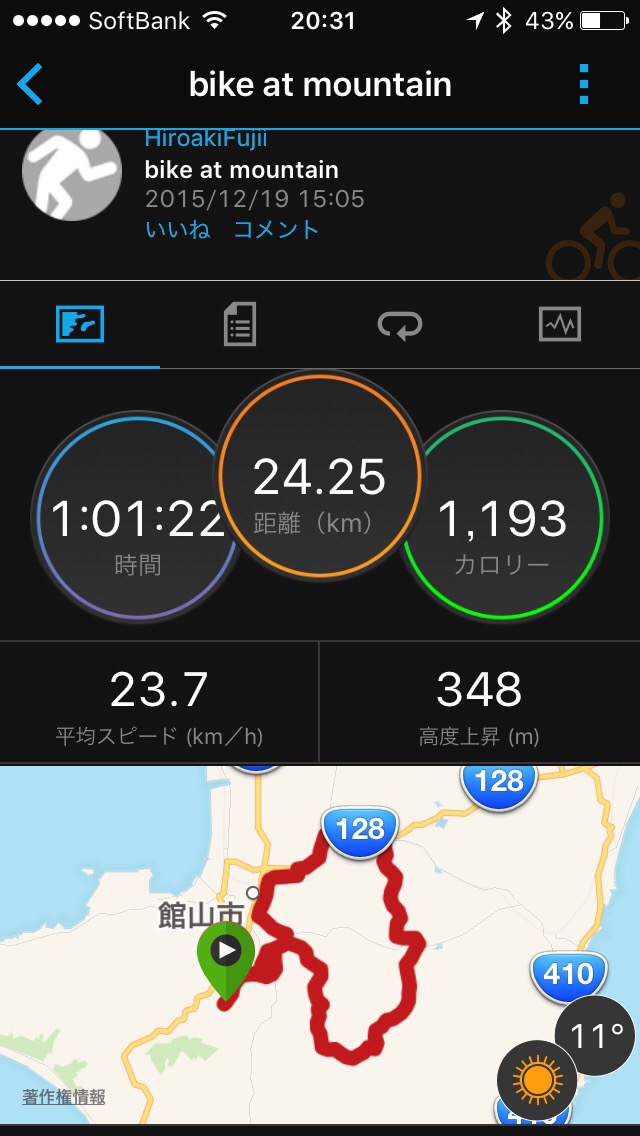The image size is (640, 1136).
Task: Open the three-dot overflow menu
Action: [585, 85]
